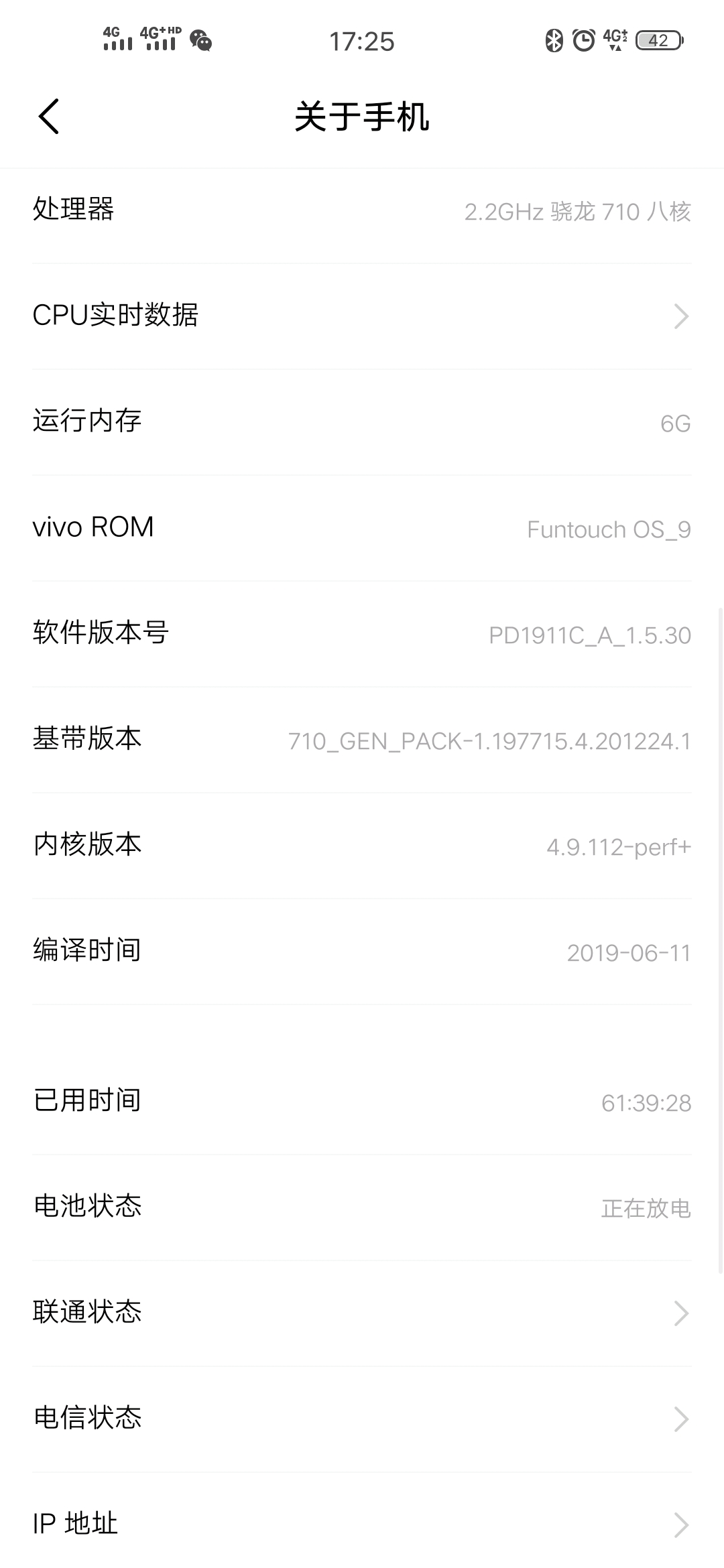Open 联通状态 row
The height and width of the screenshot is (1568, 724).
point(362,1313)
